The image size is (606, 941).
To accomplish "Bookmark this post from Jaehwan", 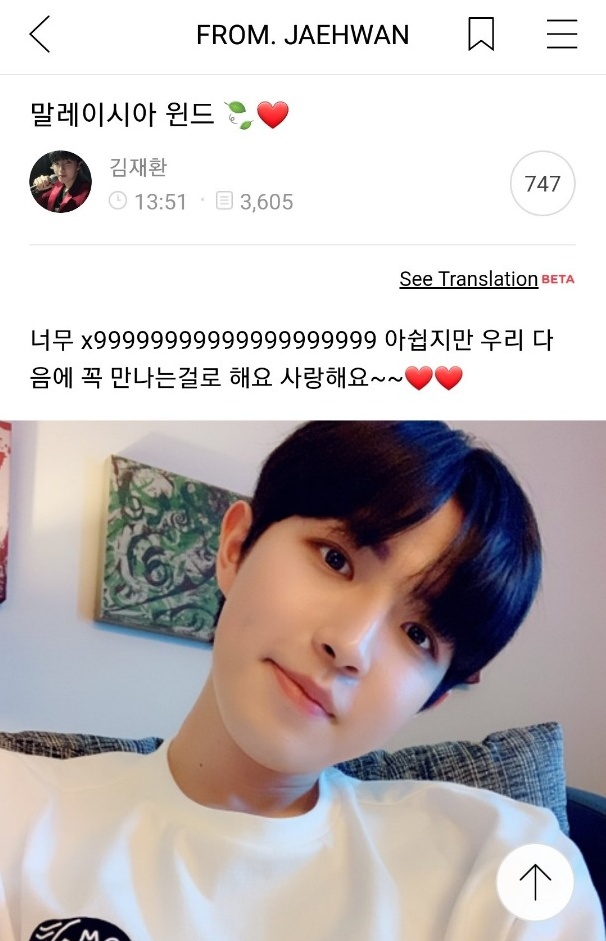I will coord(481,35).
